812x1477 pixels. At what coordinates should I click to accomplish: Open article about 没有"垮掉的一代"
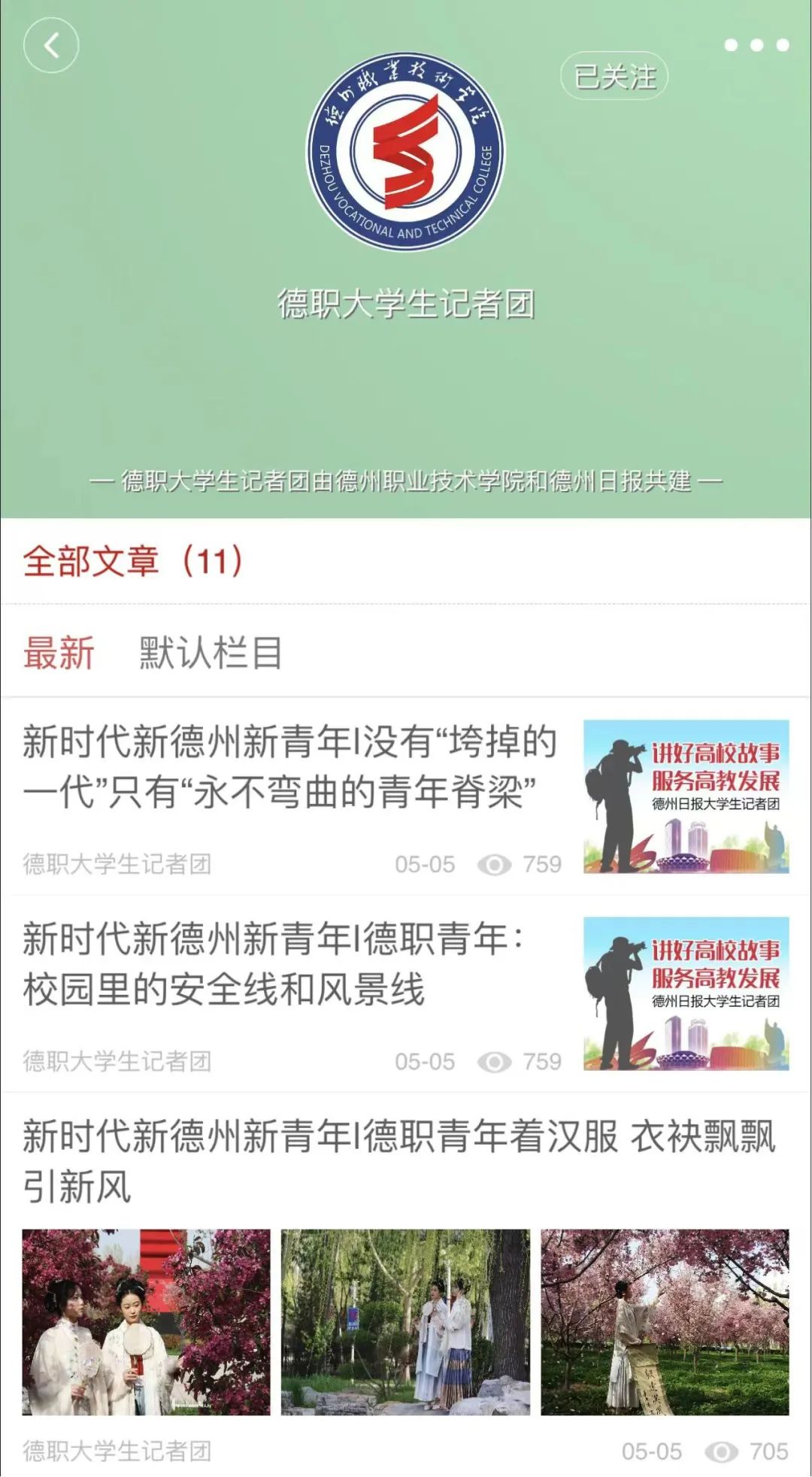[290, 766]
